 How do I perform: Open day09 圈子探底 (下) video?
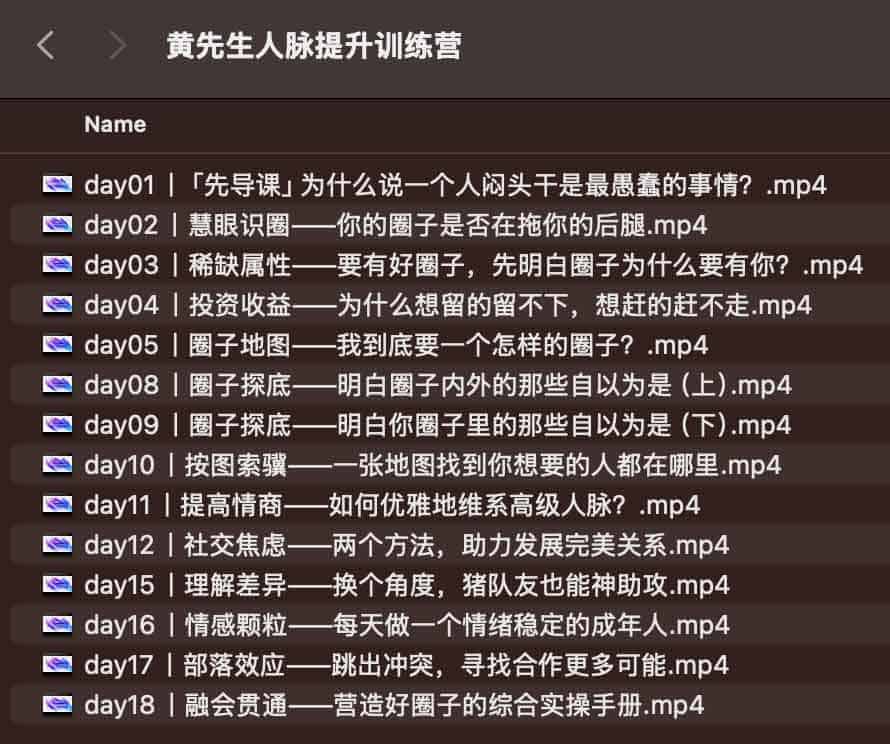[x=437, y=425]
